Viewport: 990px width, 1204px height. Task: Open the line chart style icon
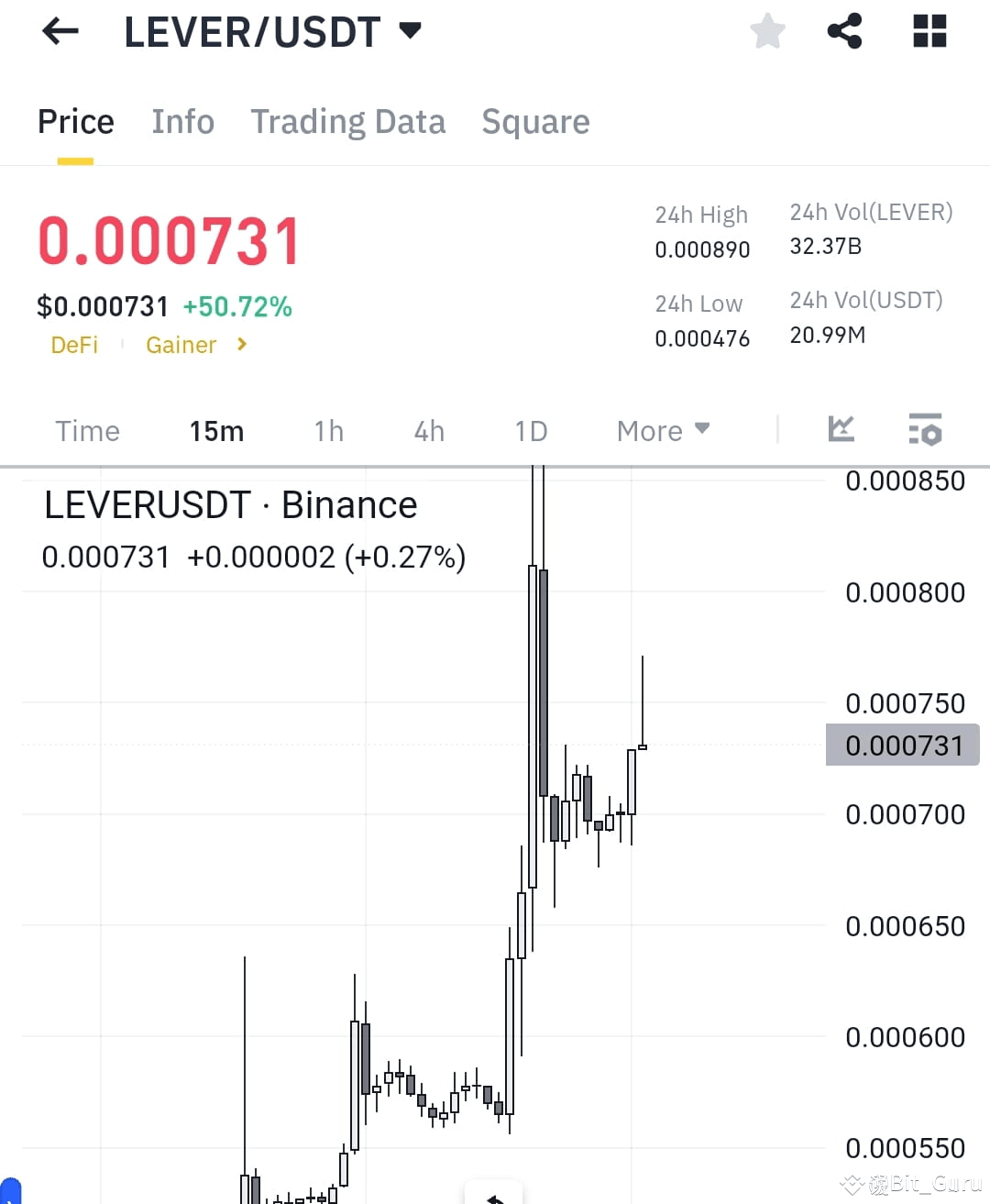pos(841,429)
